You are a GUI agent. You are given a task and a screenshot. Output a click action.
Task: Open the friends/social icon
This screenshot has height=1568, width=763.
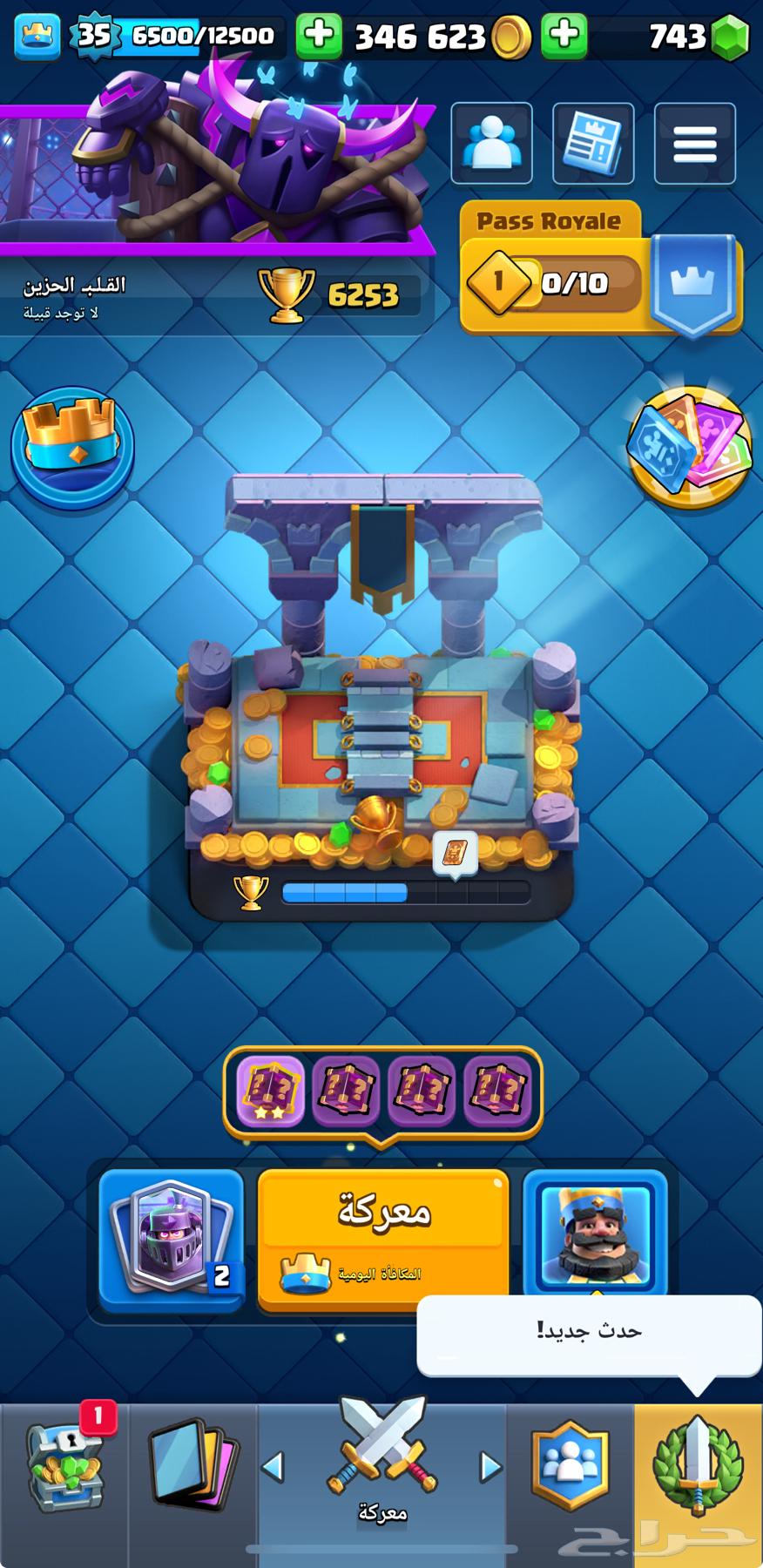pyautogui.click(x=491, y=143)
